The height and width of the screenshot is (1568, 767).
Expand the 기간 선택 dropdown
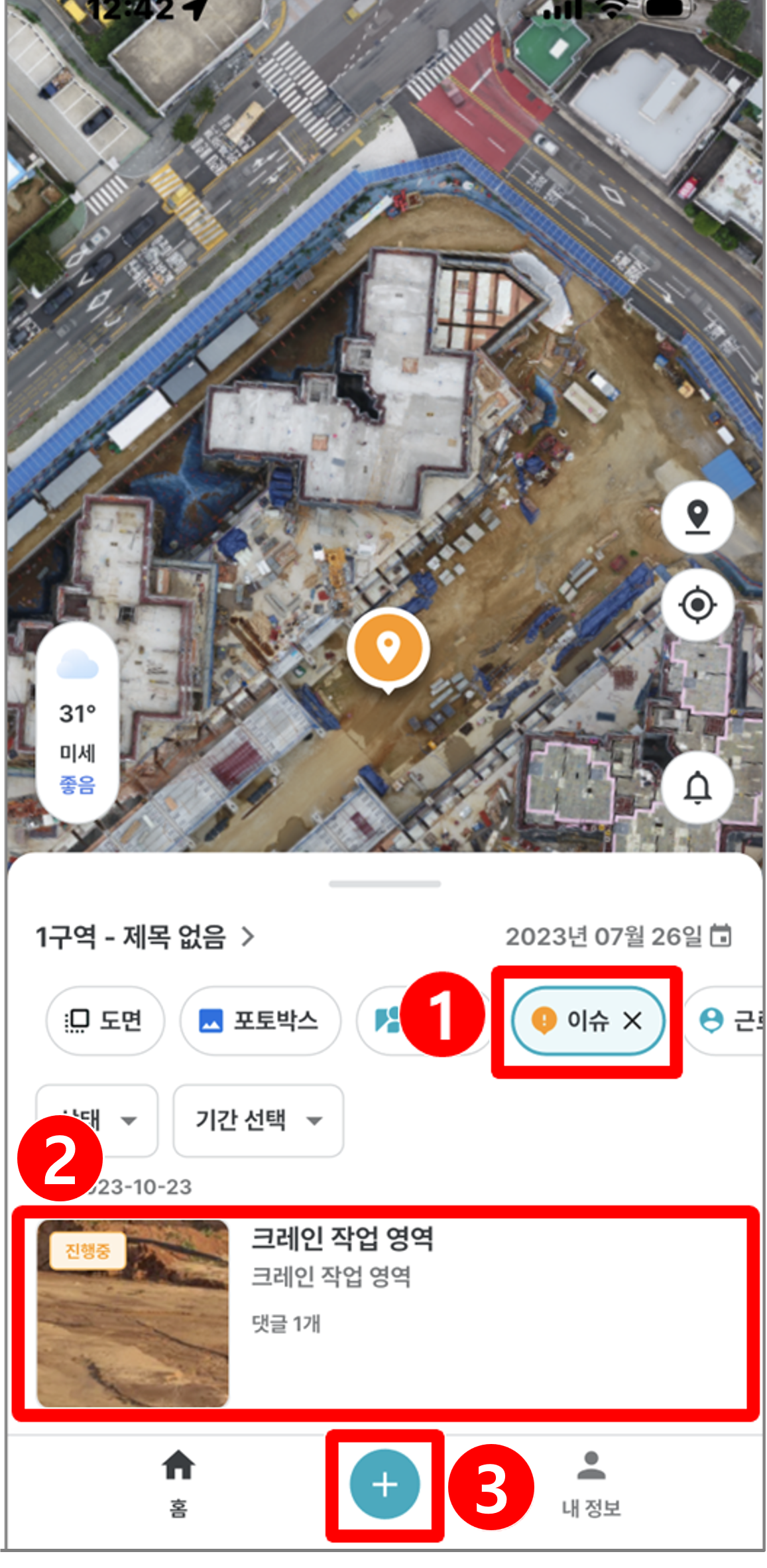click(258, 1120)
